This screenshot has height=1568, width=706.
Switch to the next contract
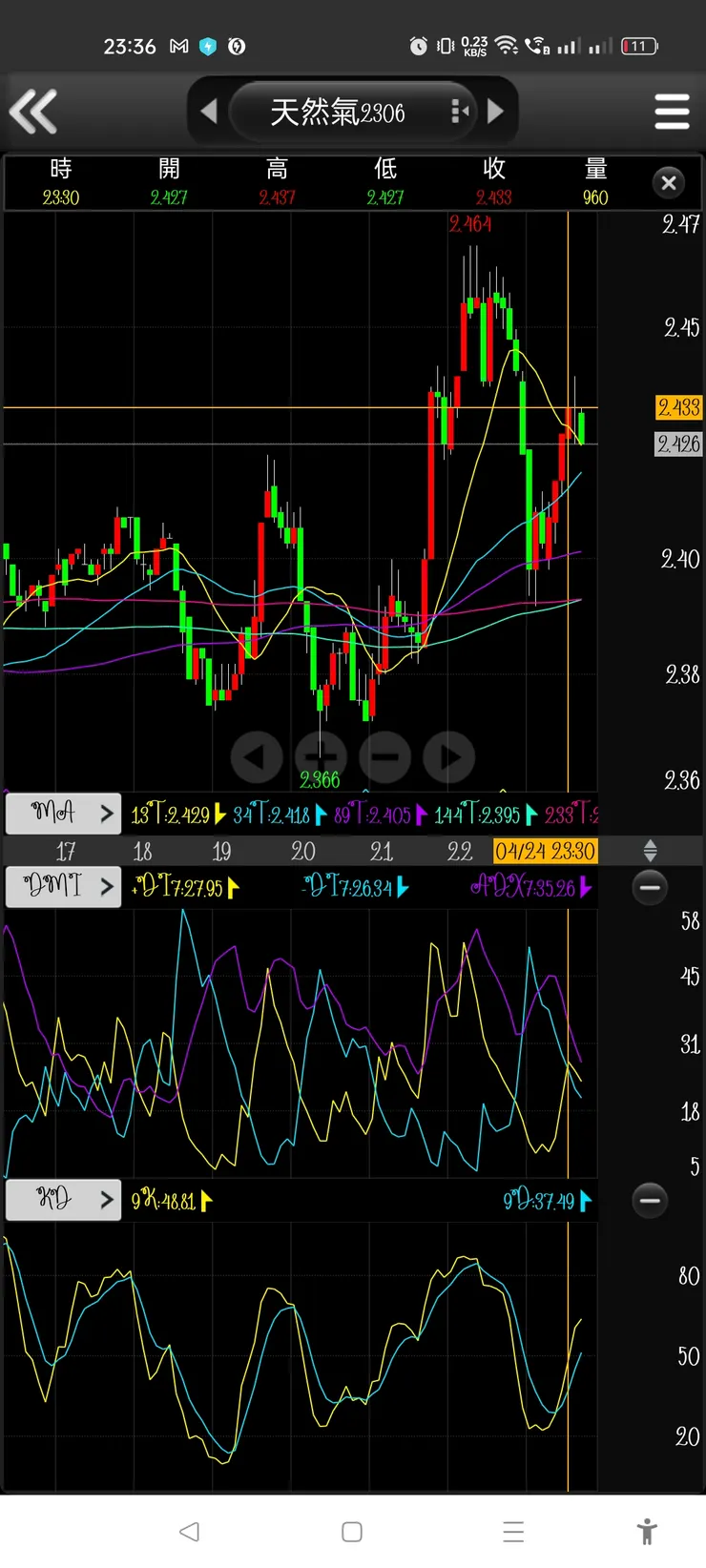pos(495,112)
